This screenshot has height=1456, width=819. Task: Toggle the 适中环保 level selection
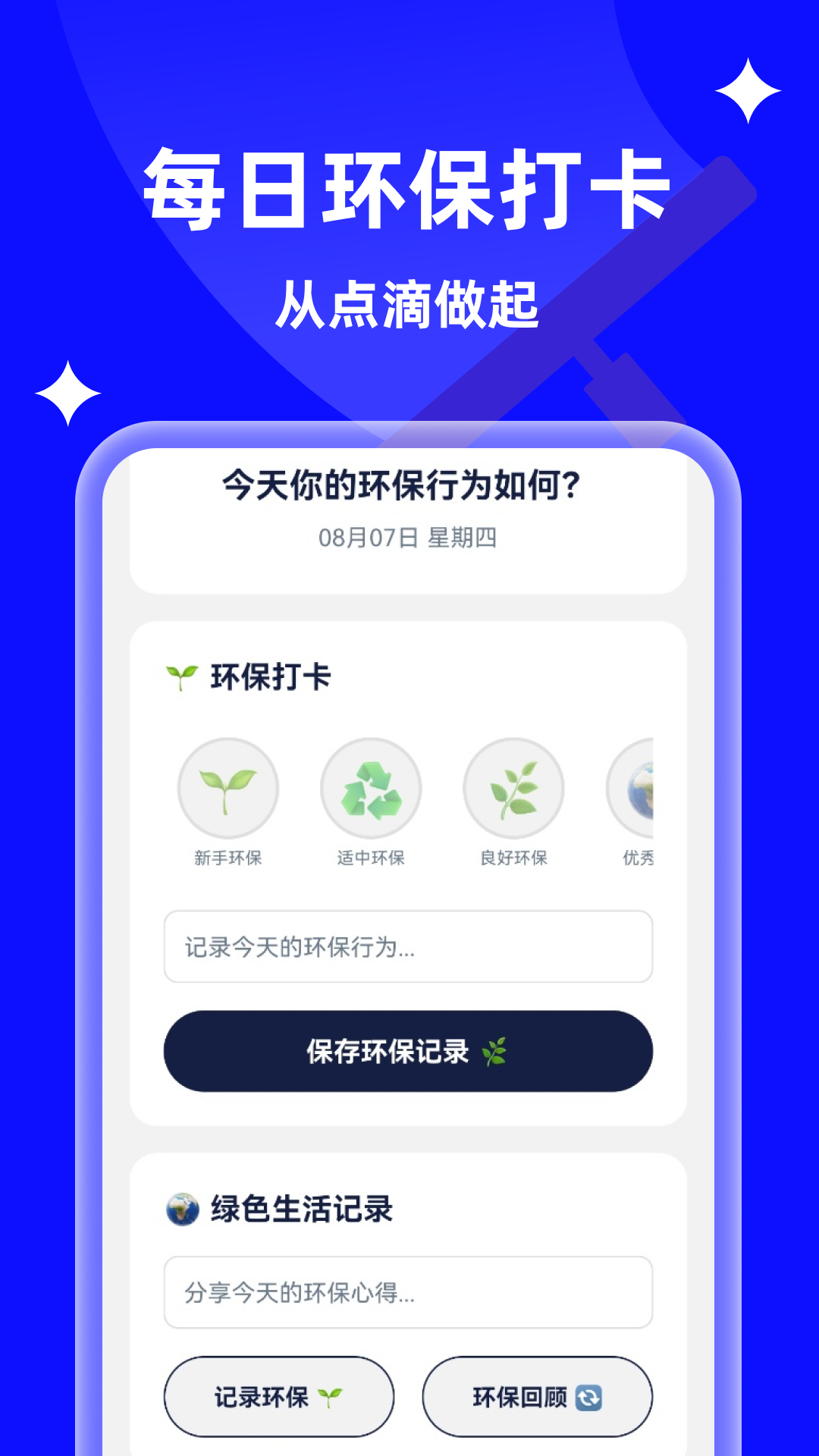point(371,789)
